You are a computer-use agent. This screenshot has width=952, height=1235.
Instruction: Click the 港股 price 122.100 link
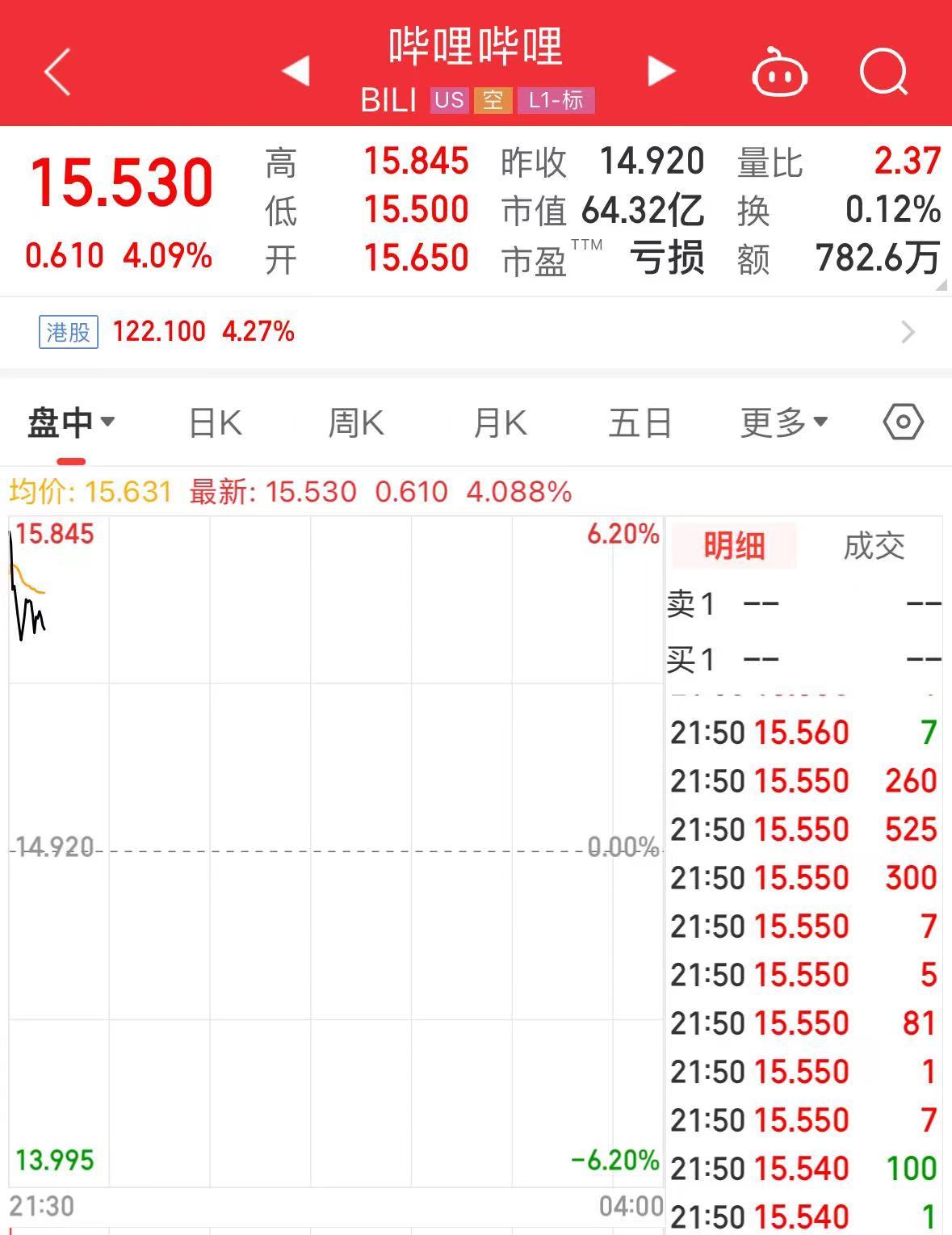158,331
